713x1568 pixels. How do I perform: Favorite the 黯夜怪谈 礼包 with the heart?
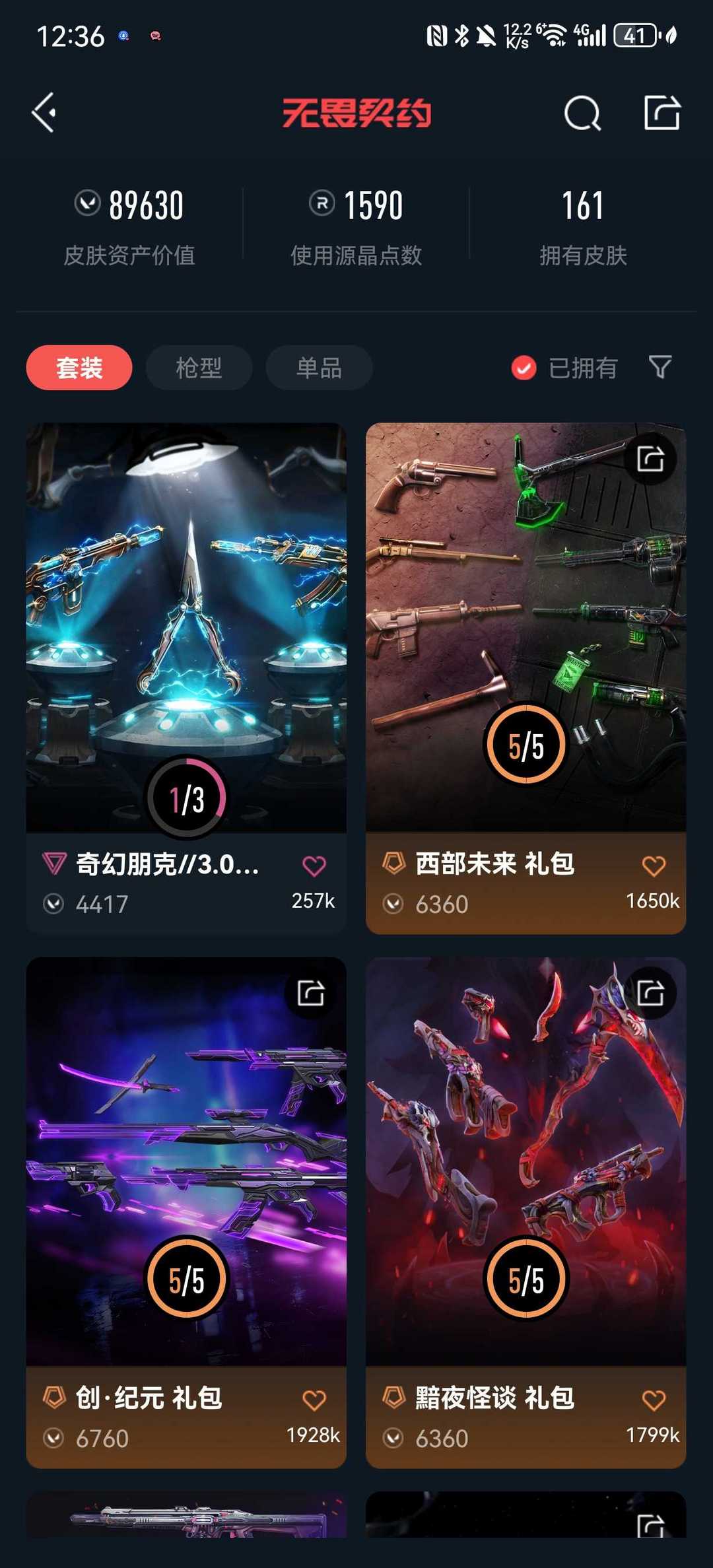654,1399
